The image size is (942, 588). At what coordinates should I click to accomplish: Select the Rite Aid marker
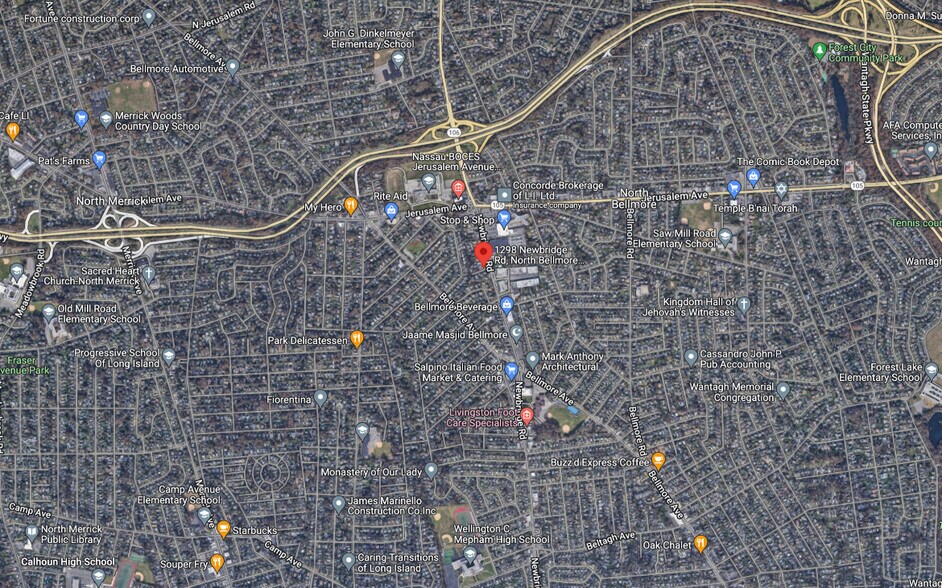392,210
